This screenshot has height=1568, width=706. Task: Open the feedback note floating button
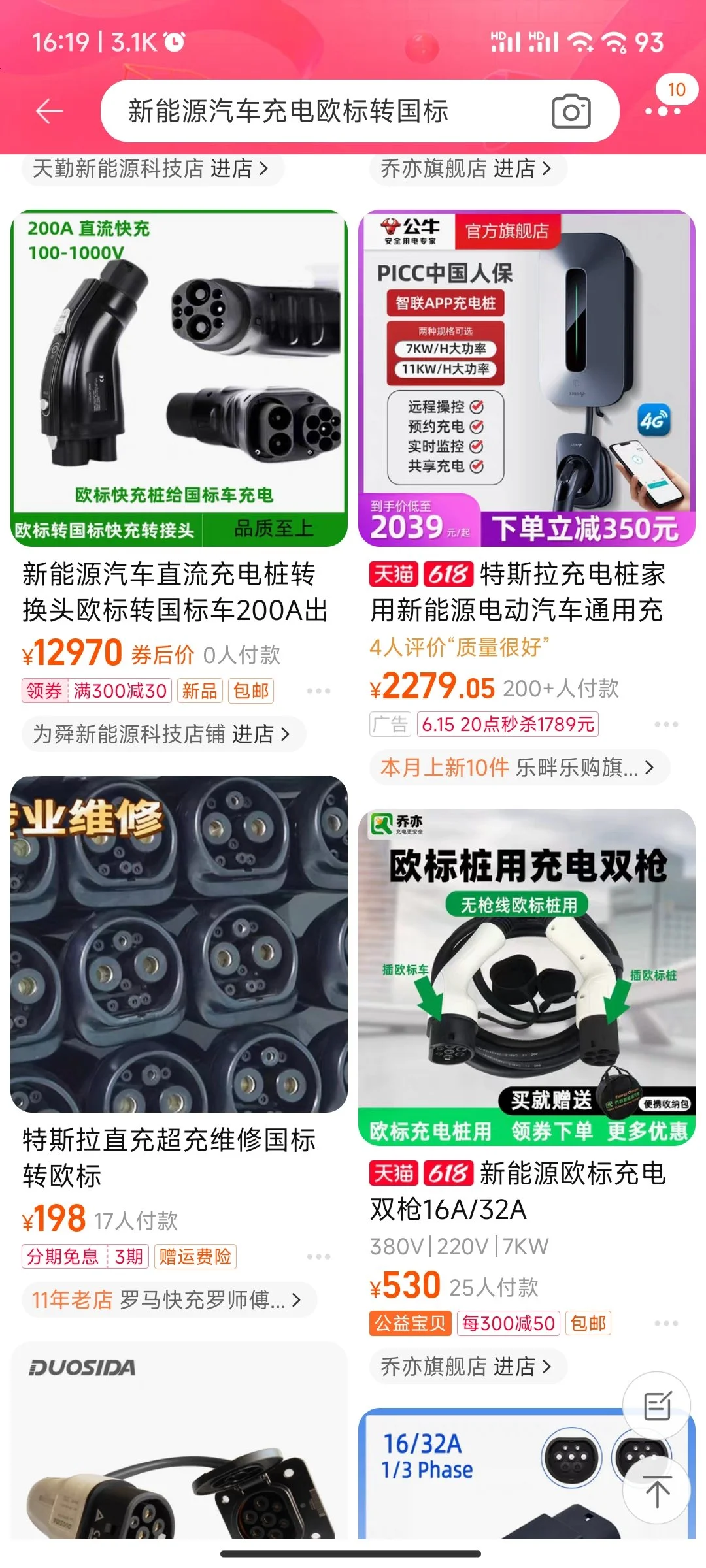coord(657,1406)
